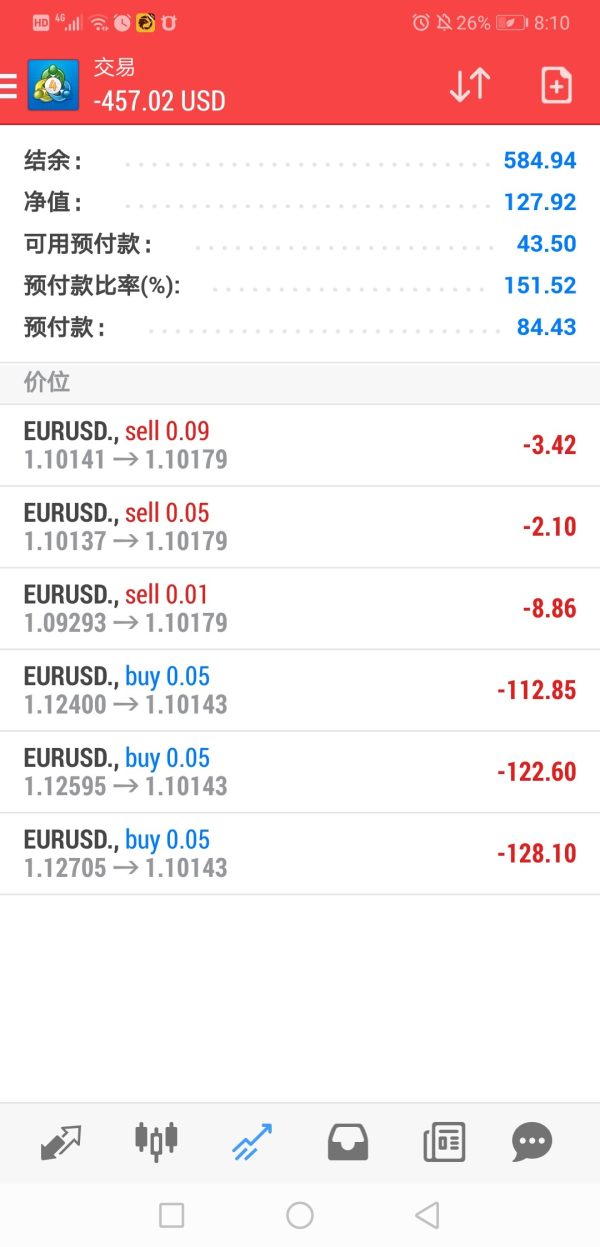Open the chat messages tab
Image resolution: width=600 pixels, height=1247 pixels.
tap(531, 1141)
